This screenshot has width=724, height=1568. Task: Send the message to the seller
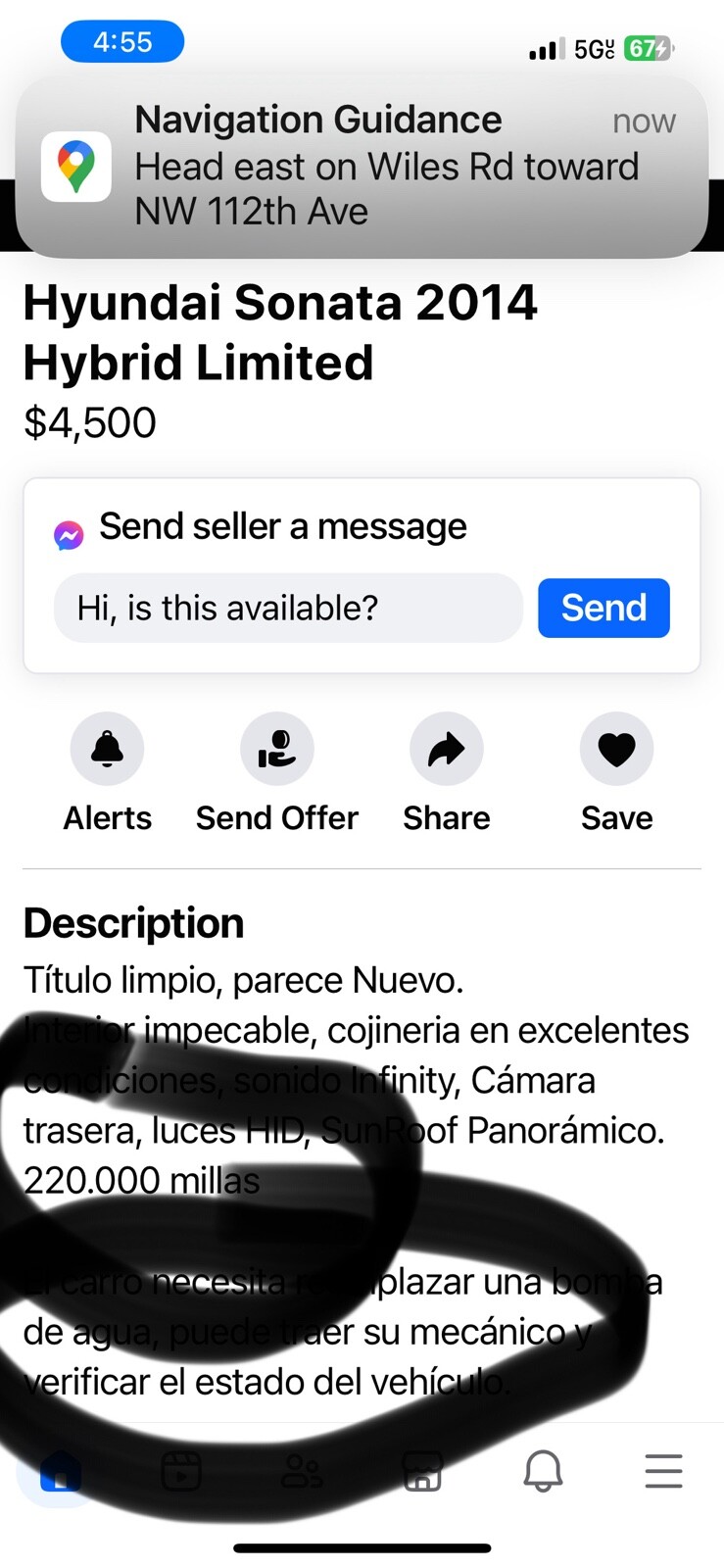[603, 609]
